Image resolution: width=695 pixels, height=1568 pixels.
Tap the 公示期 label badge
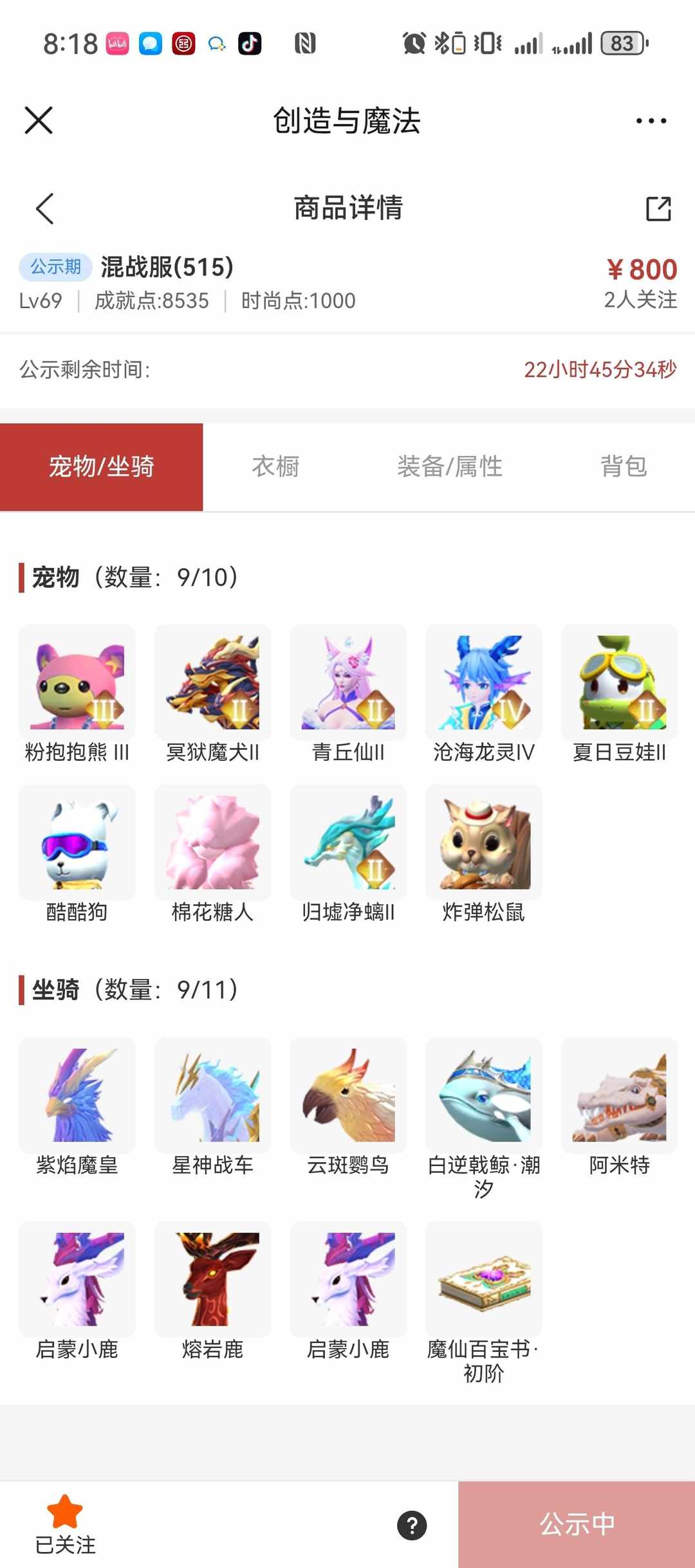[x=54, y=266]
